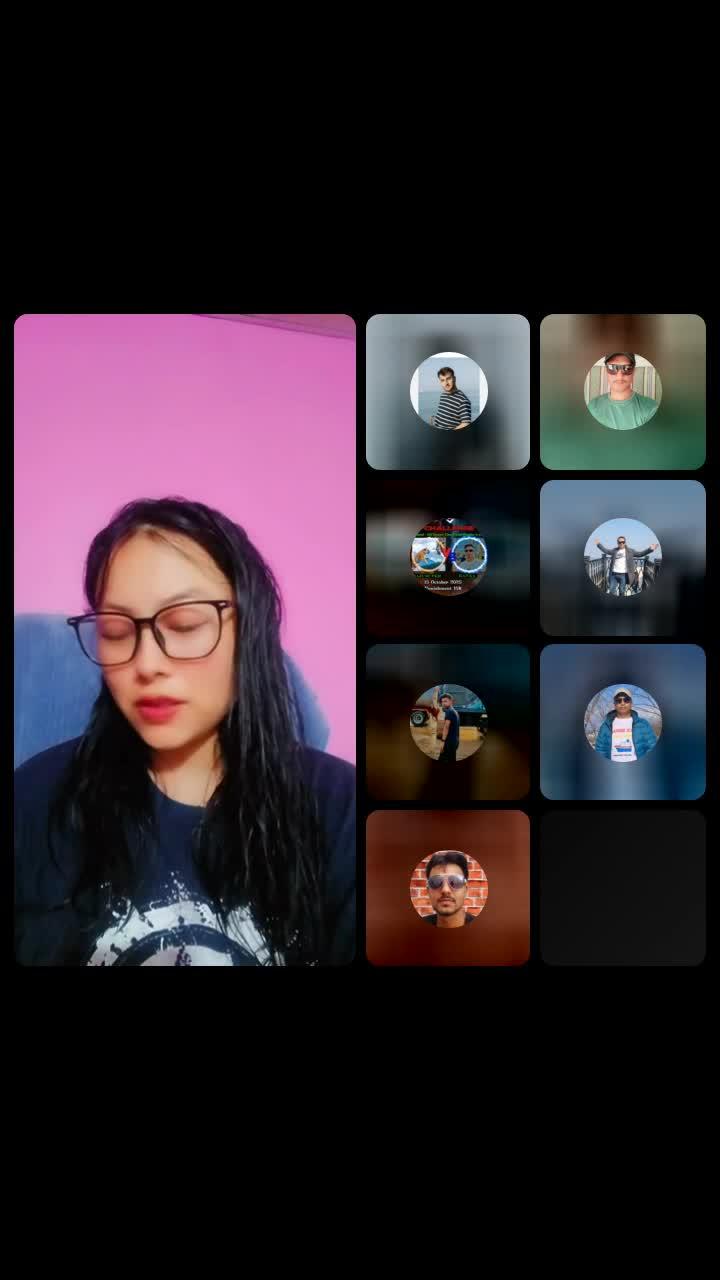Select the guest standing beside a car
The image size is (720, 1280).
448,722
